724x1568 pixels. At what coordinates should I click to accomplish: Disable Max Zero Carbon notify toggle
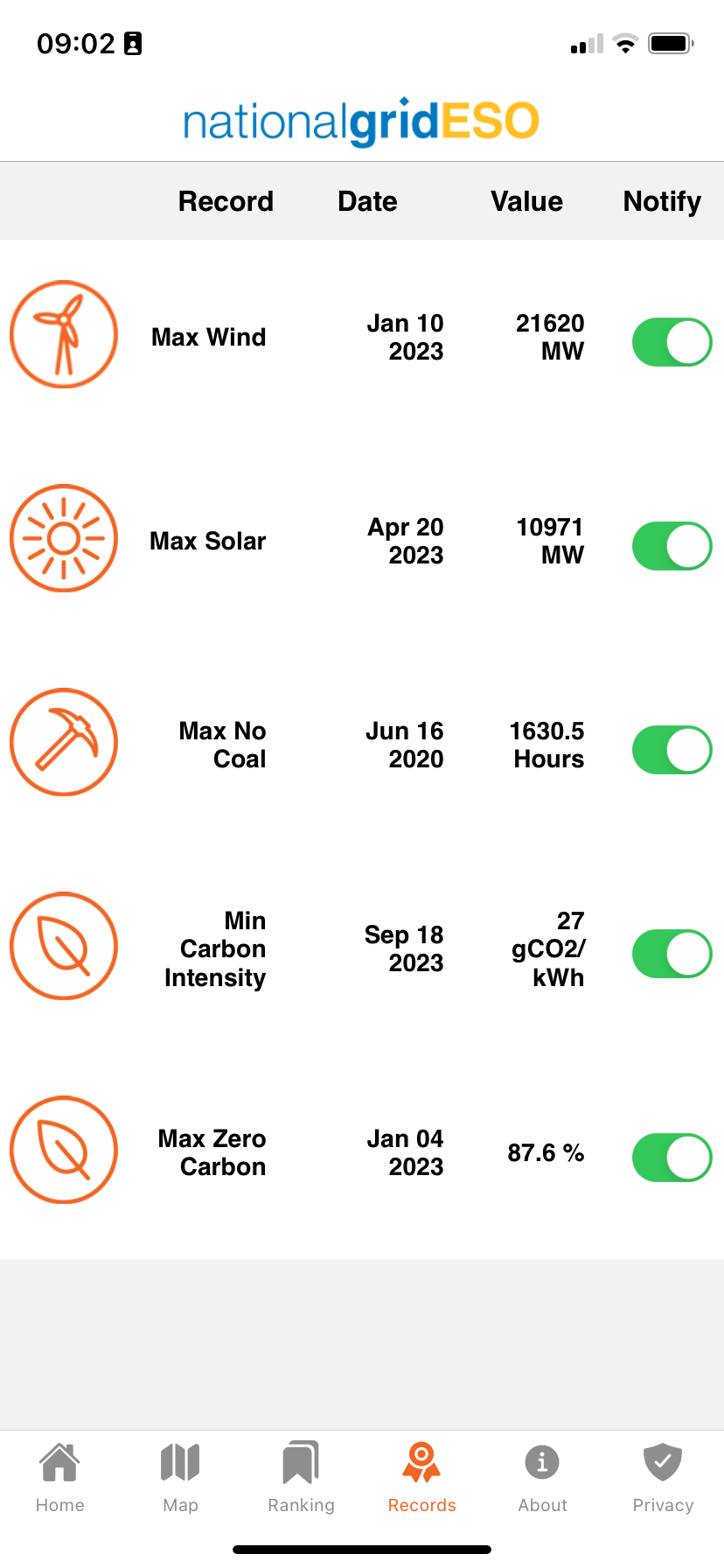click(672, 1158)
